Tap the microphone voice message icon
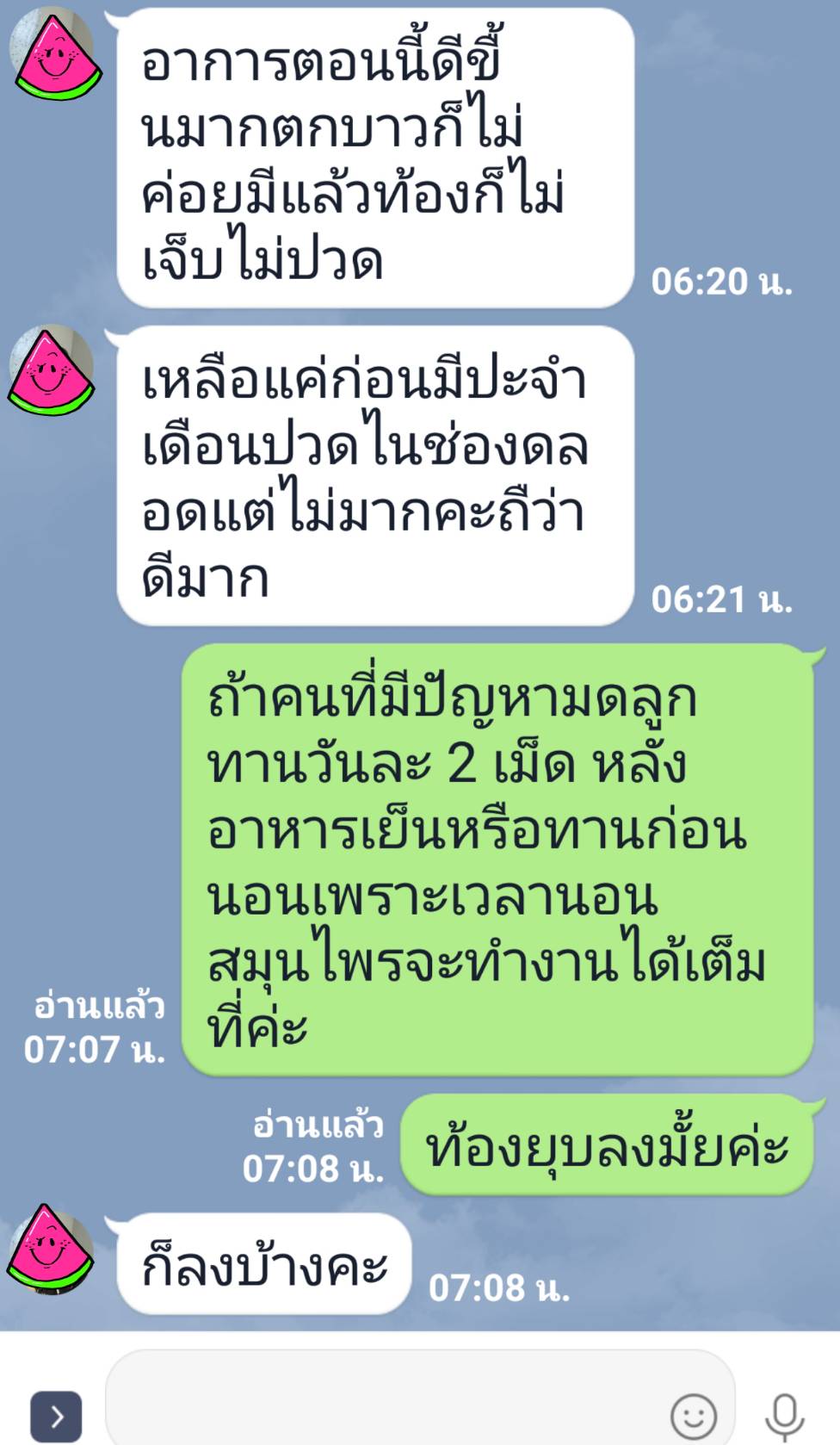The image size is (840, 1445). [785, 1416]
